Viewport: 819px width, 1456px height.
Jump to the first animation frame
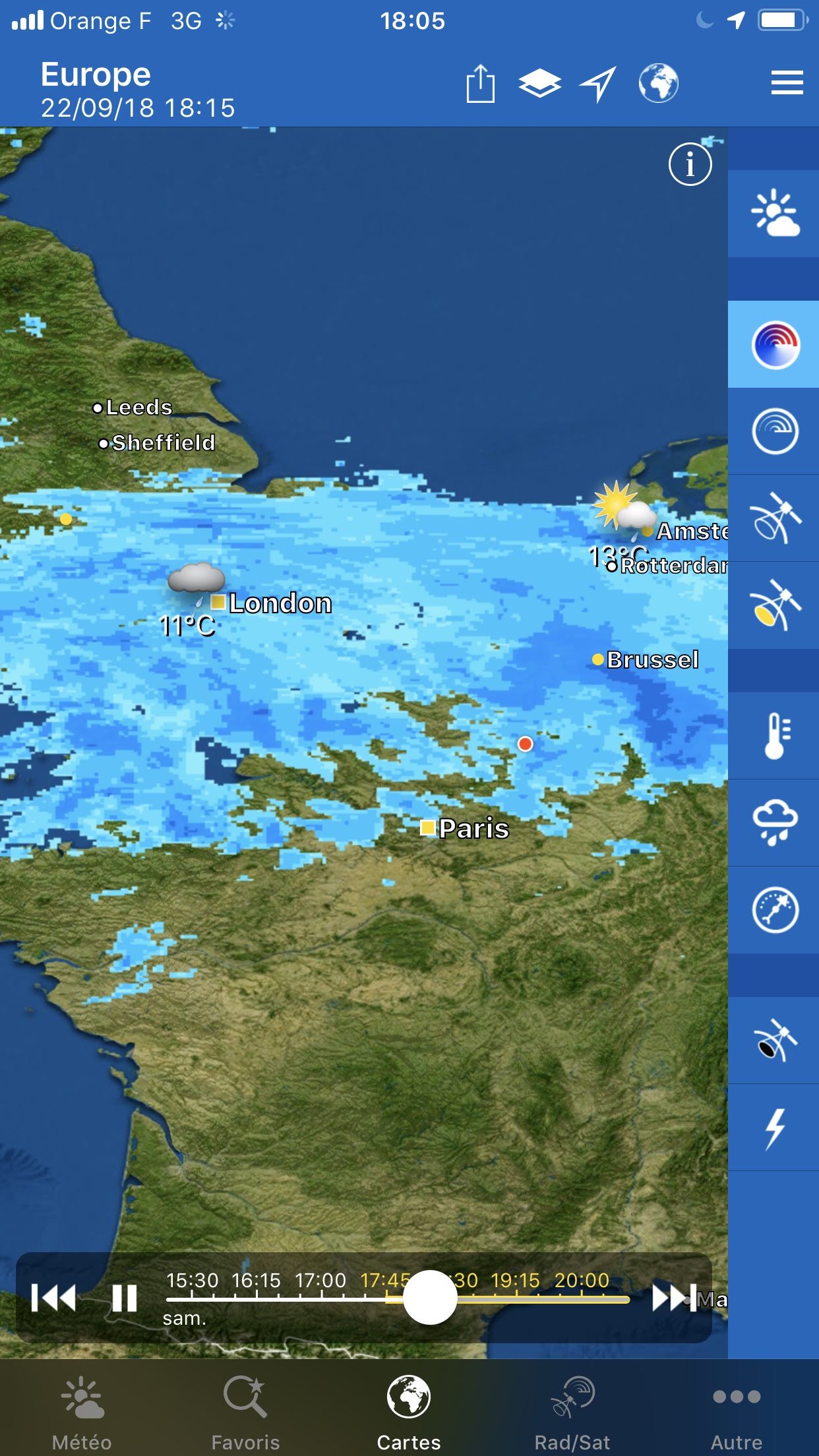click(53, 1298)
